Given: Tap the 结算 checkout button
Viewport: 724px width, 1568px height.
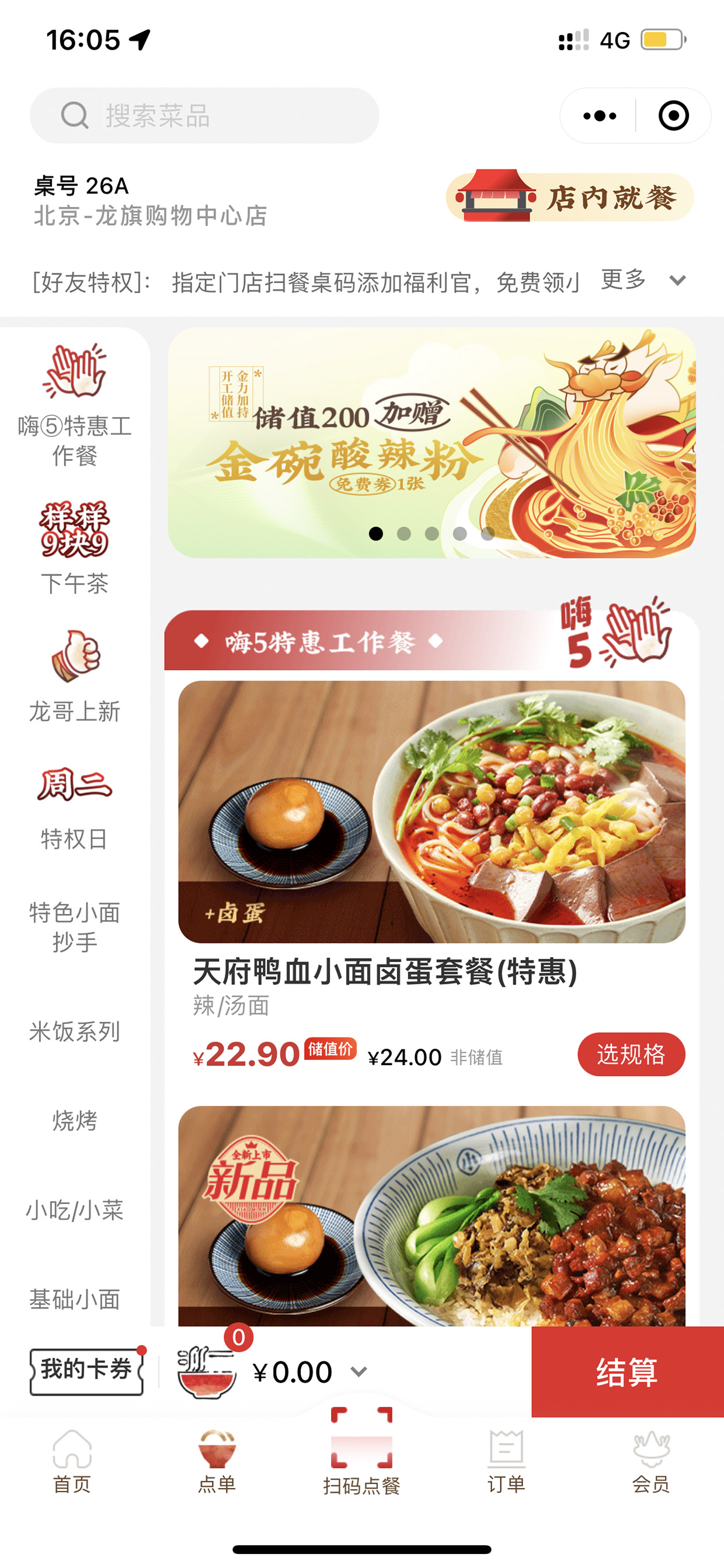Looking at the screenshot, I should 627,1371.
